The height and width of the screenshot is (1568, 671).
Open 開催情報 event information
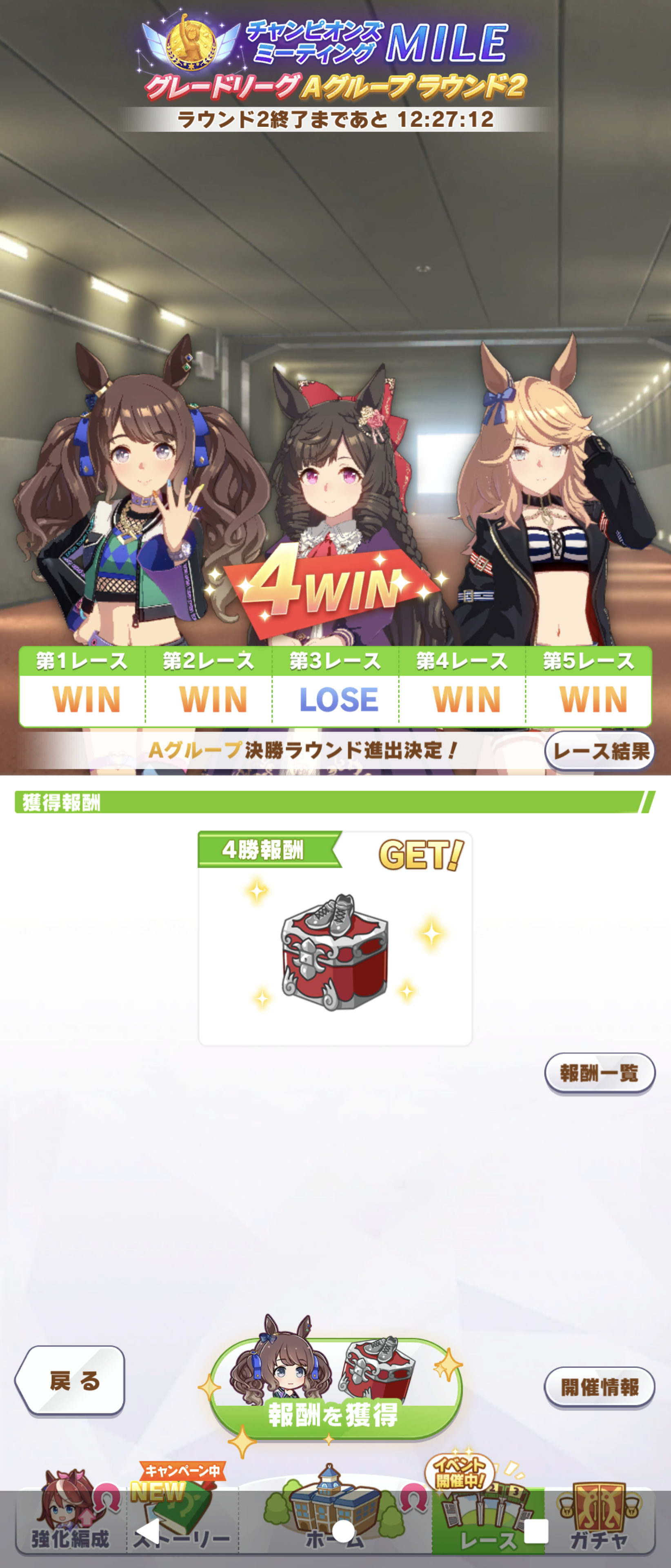click(x=599, y=1387)
